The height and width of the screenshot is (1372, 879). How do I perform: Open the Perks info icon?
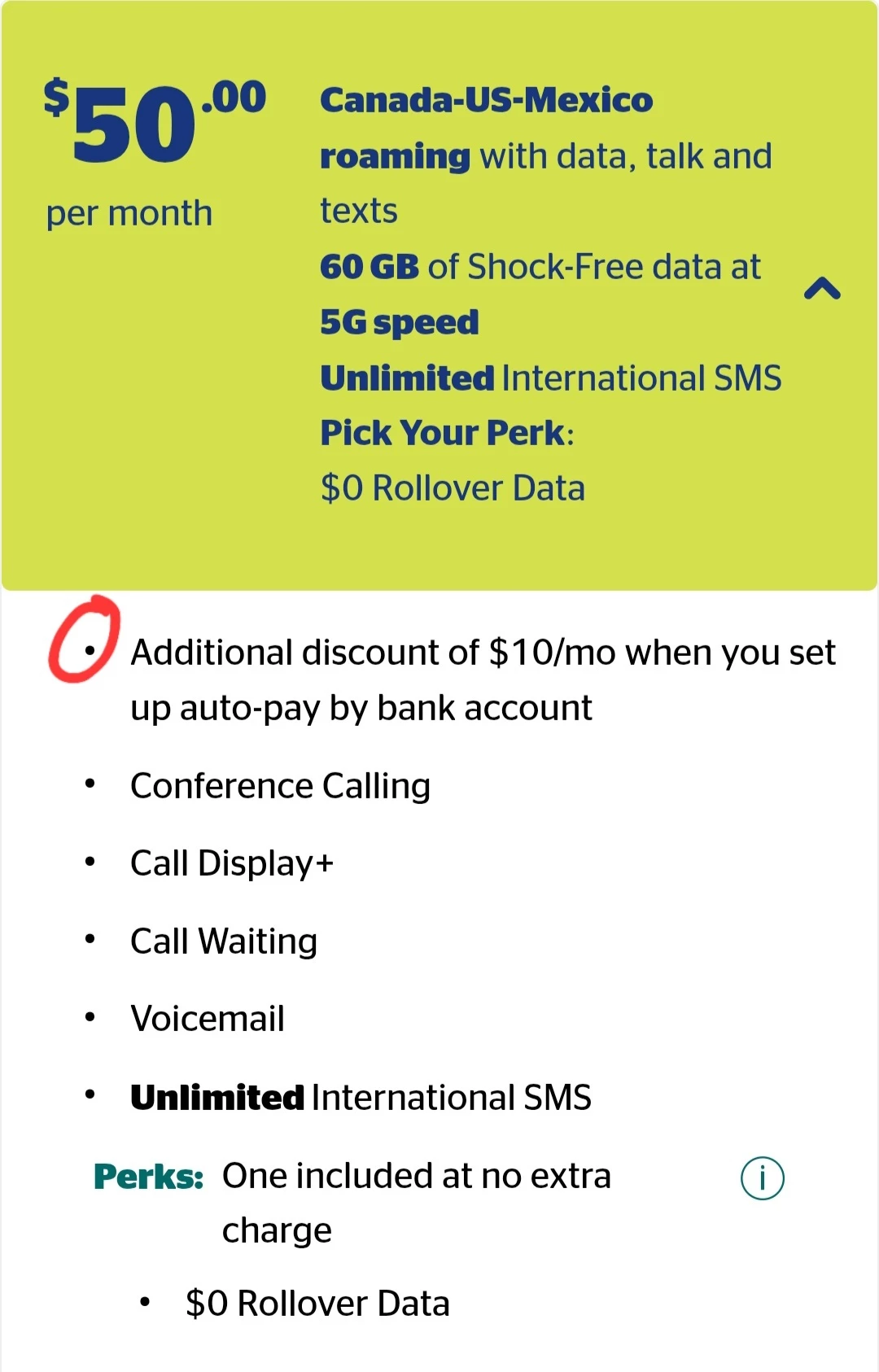762,1178
